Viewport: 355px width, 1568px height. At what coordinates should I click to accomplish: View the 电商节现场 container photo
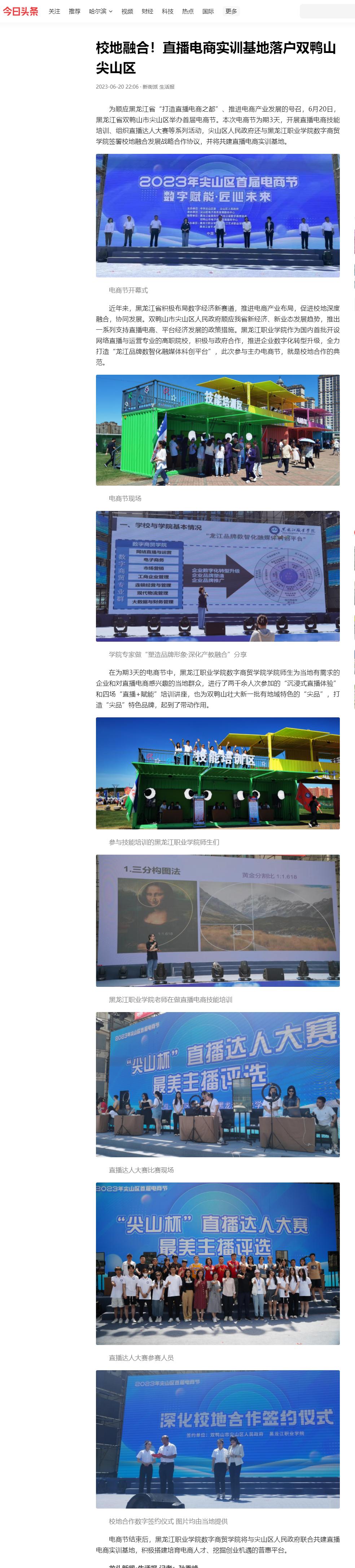[x=218, y=430]
